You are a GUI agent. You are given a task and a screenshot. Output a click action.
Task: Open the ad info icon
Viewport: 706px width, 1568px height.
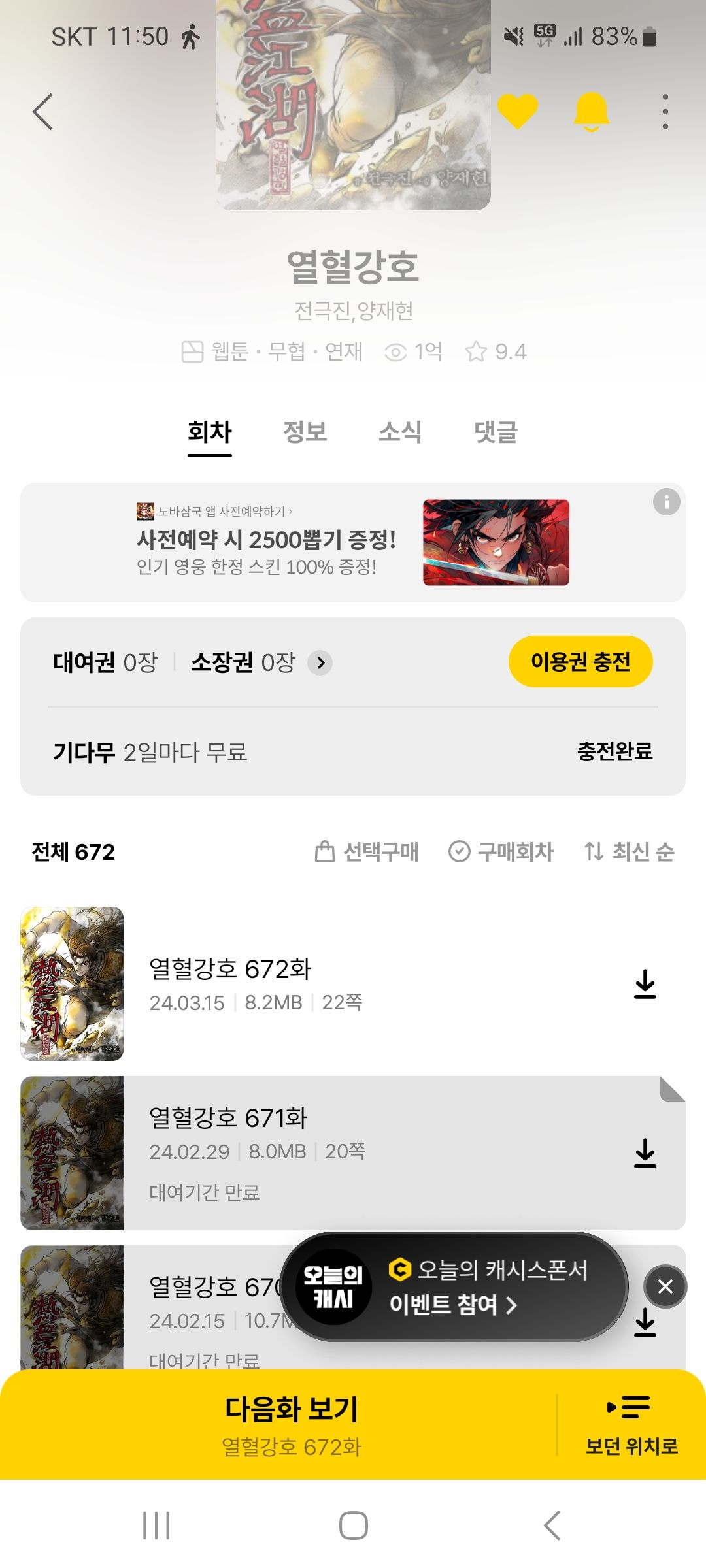(x=666, y=502)
